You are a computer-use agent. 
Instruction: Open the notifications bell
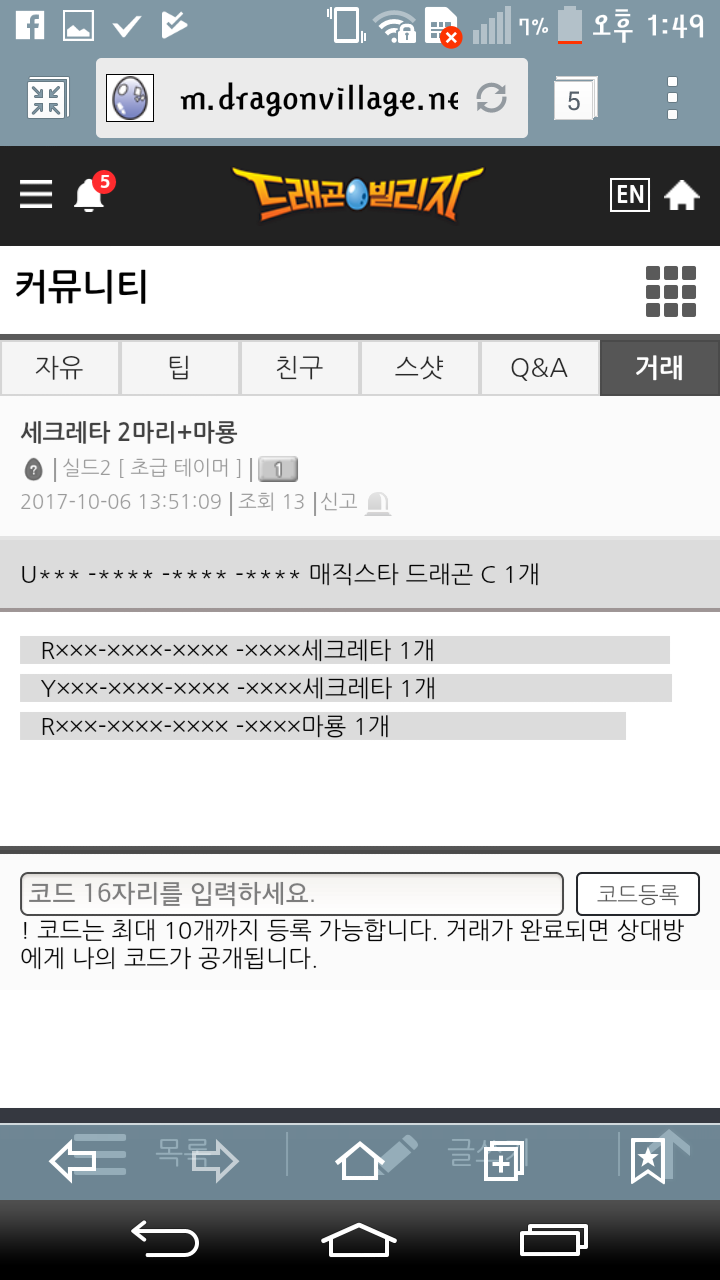pyautogui.click(x=89, y=195)
